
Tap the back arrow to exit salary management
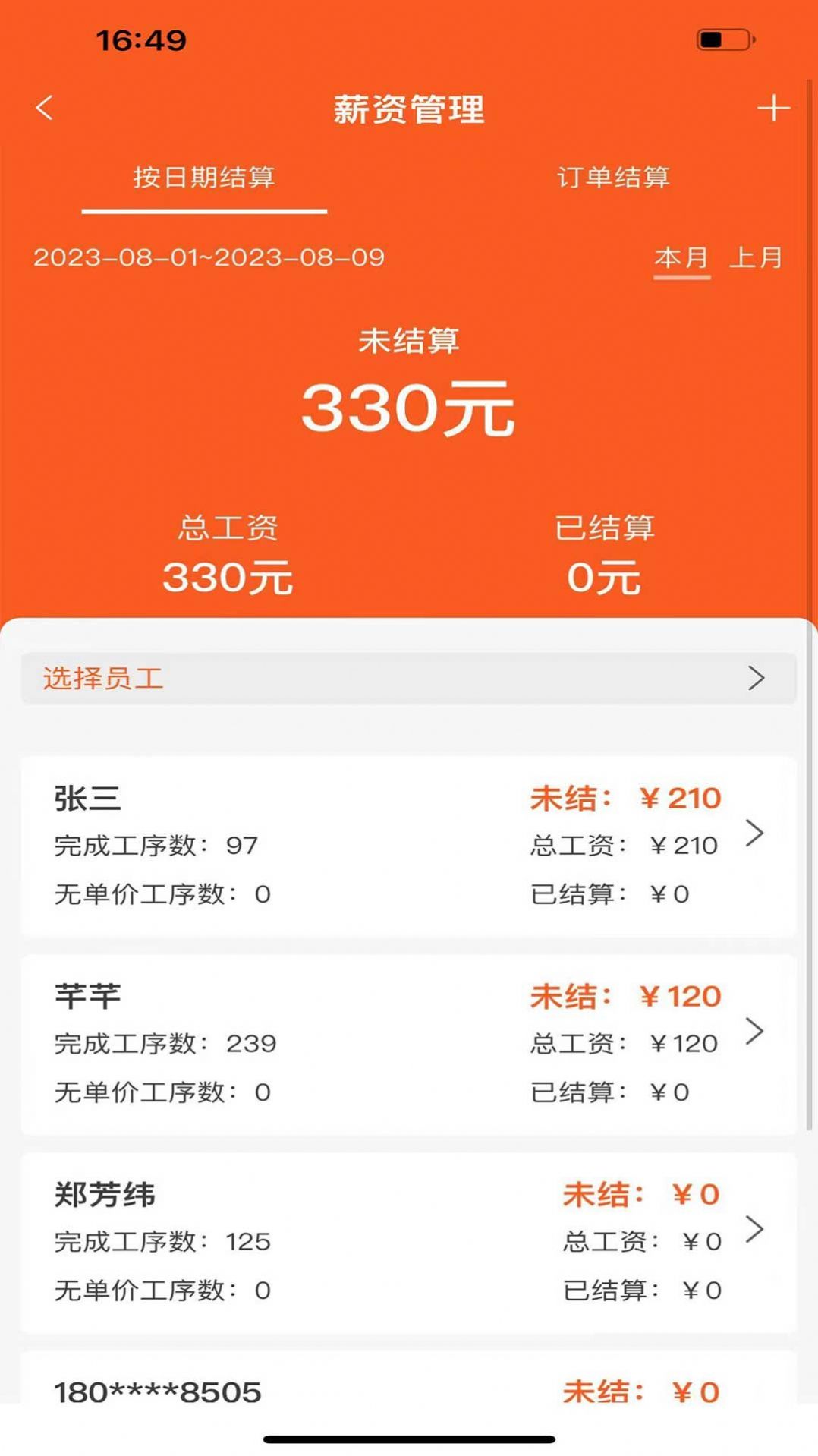46,107
